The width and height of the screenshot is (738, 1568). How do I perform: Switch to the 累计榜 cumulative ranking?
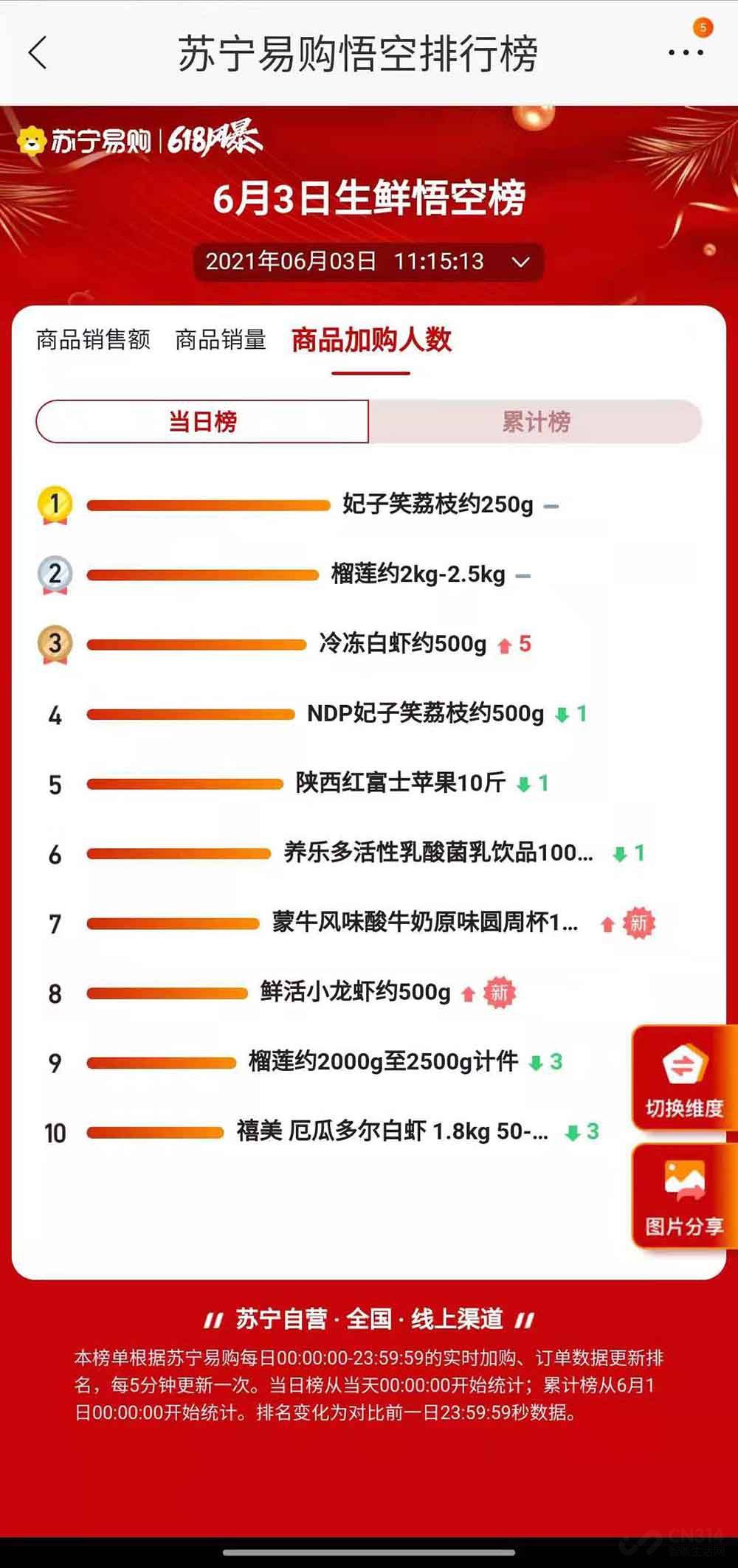[x=535, y=421]
